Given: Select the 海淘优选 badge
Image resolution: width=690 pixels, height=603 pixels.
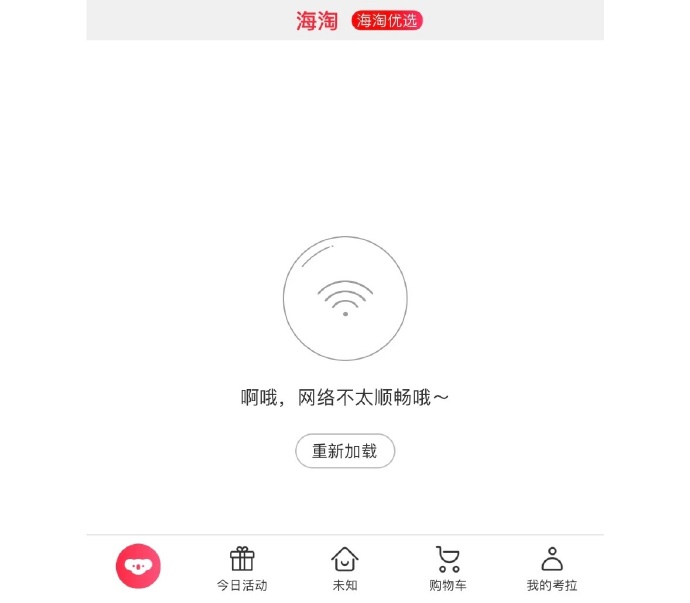Looking at the screenshot, I should pos(387,20).
